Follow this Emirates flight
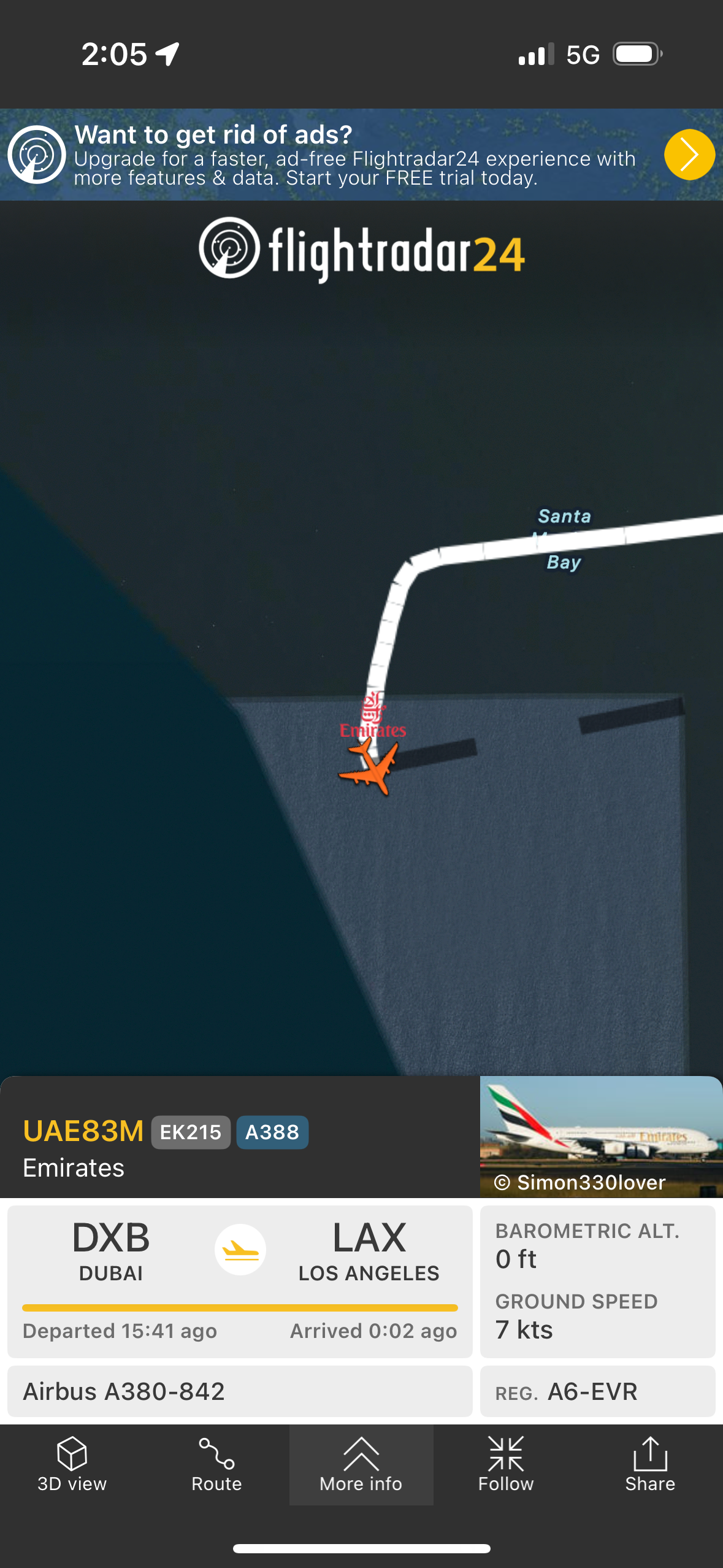Viewport: 723px width, 1568px height. [x=506, y=1464]
